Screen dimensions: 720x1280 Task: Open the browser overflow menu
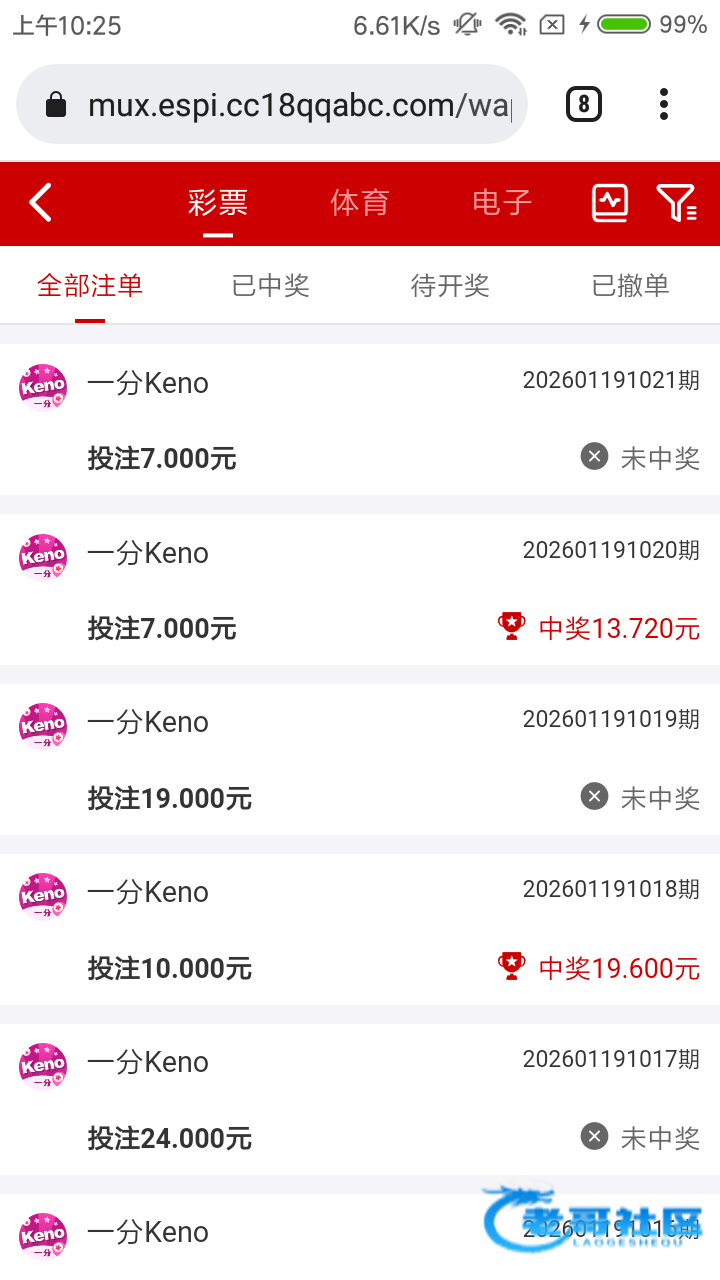point(664,104)
